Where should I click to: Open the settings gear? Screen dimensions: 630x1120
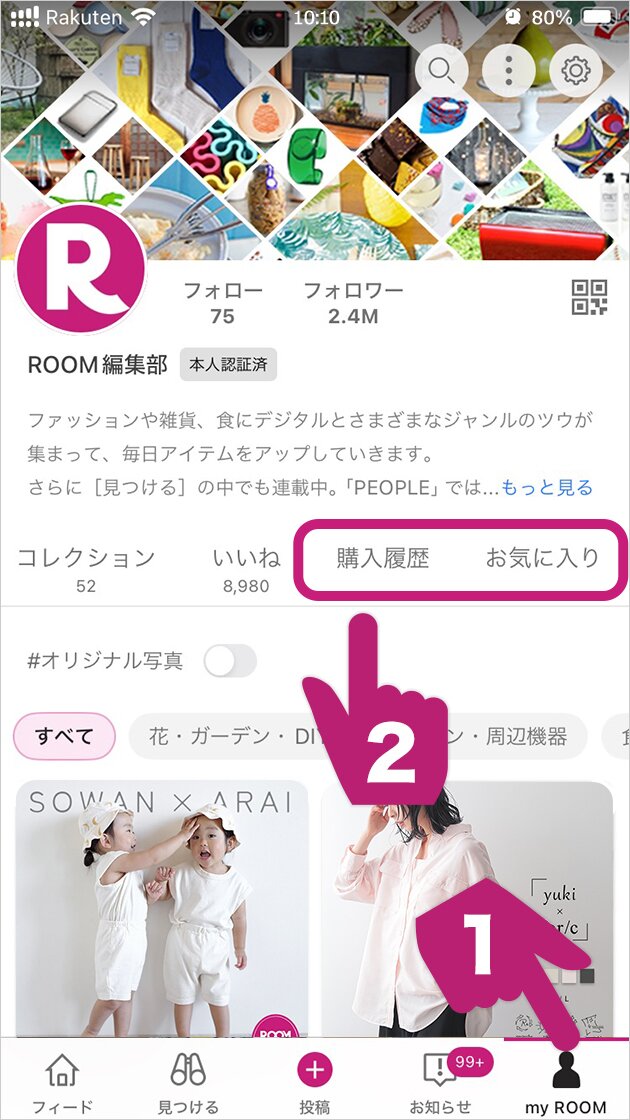pyautogui.click(x=576, y=70)
